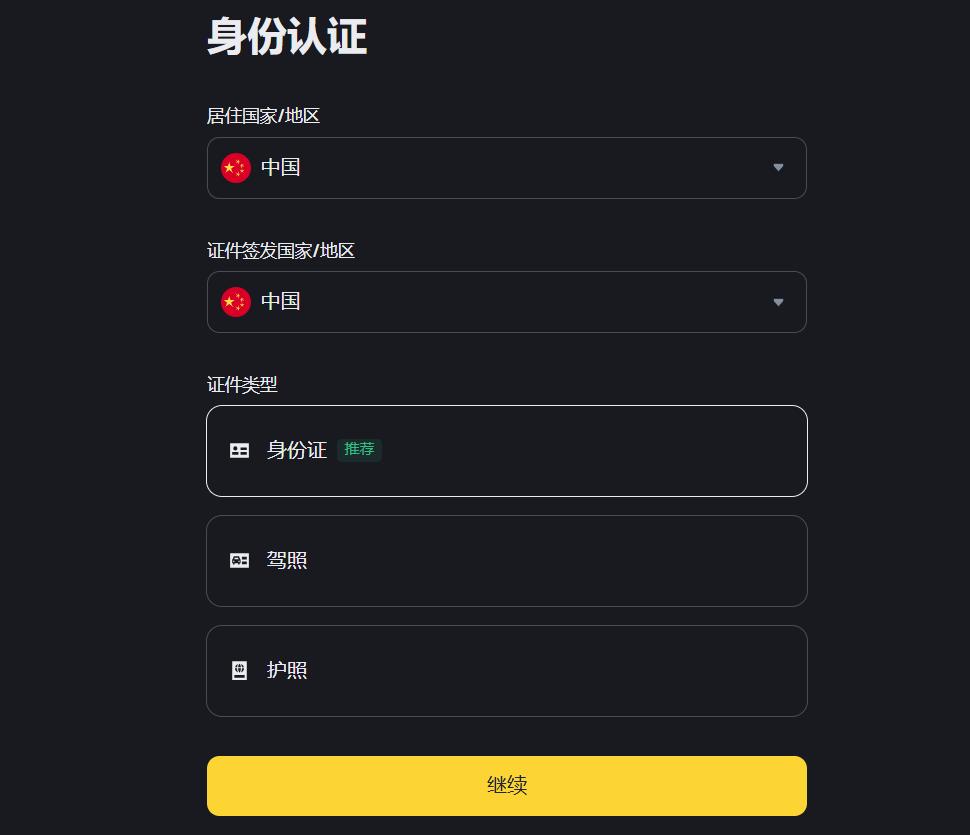Choose 驾照 as the document type
The width and height of the screenshot is (970, 835).
506,561
